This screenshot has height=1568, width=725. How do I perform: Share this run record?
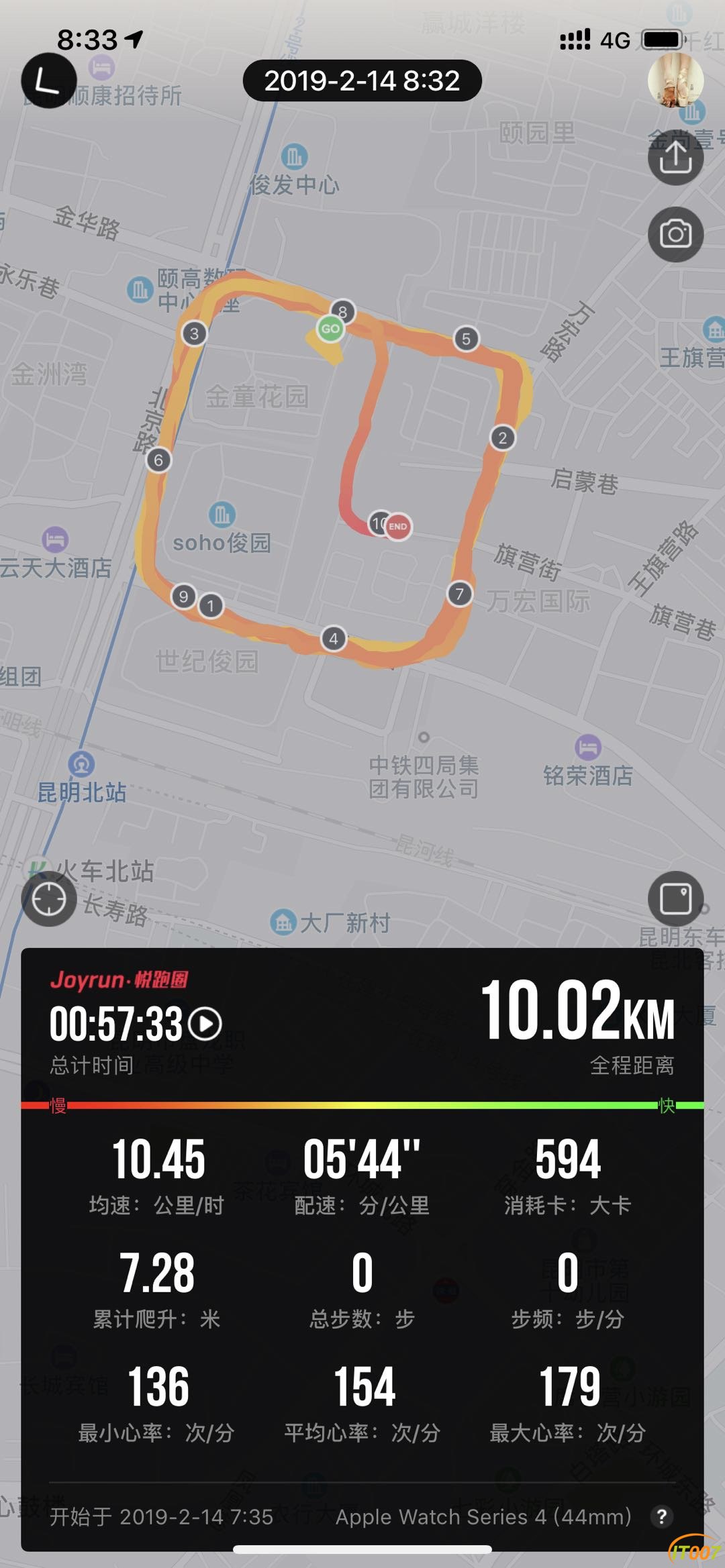pos(675,158)
